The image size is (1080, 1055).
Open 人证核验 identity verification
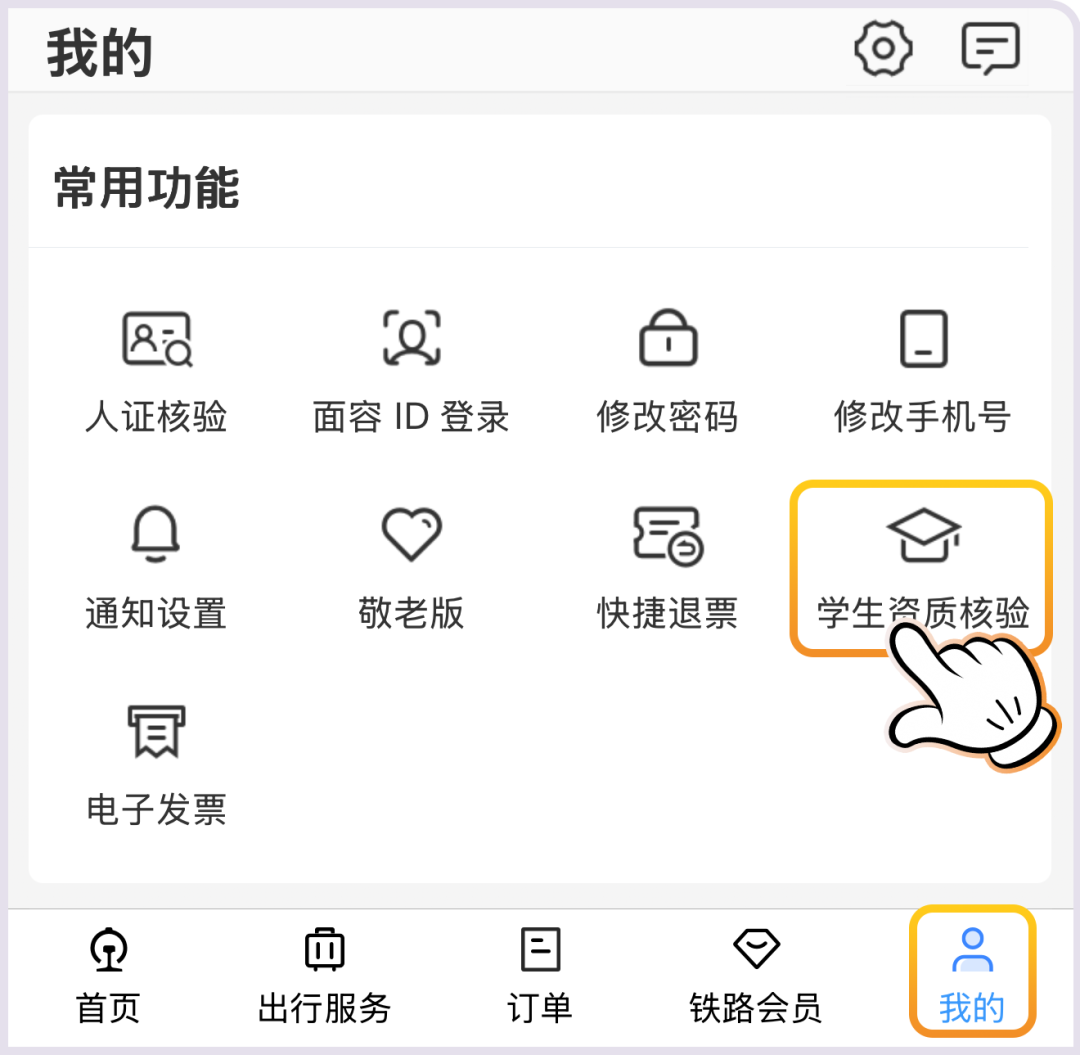[156, 370]
